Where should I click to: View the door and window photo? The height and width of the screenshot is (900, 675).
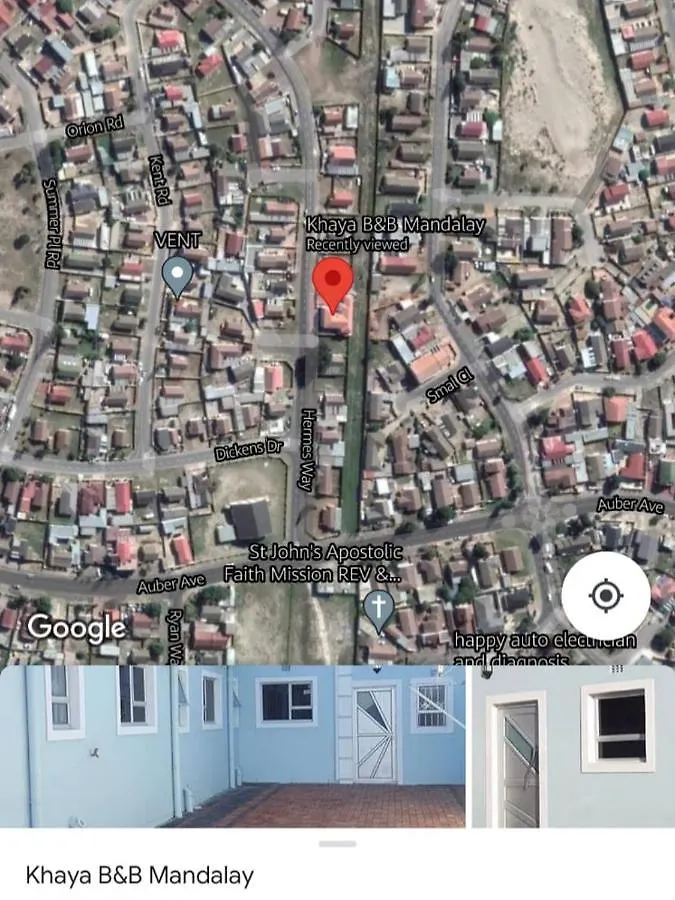(572, 745)
